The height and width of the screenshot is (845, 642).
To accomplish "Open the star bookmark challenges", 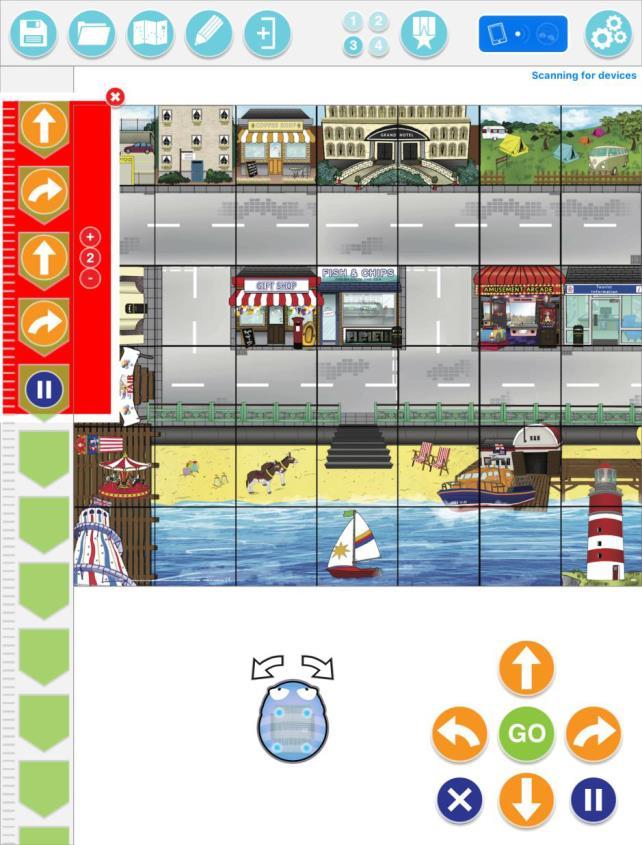I will point(424,34).
